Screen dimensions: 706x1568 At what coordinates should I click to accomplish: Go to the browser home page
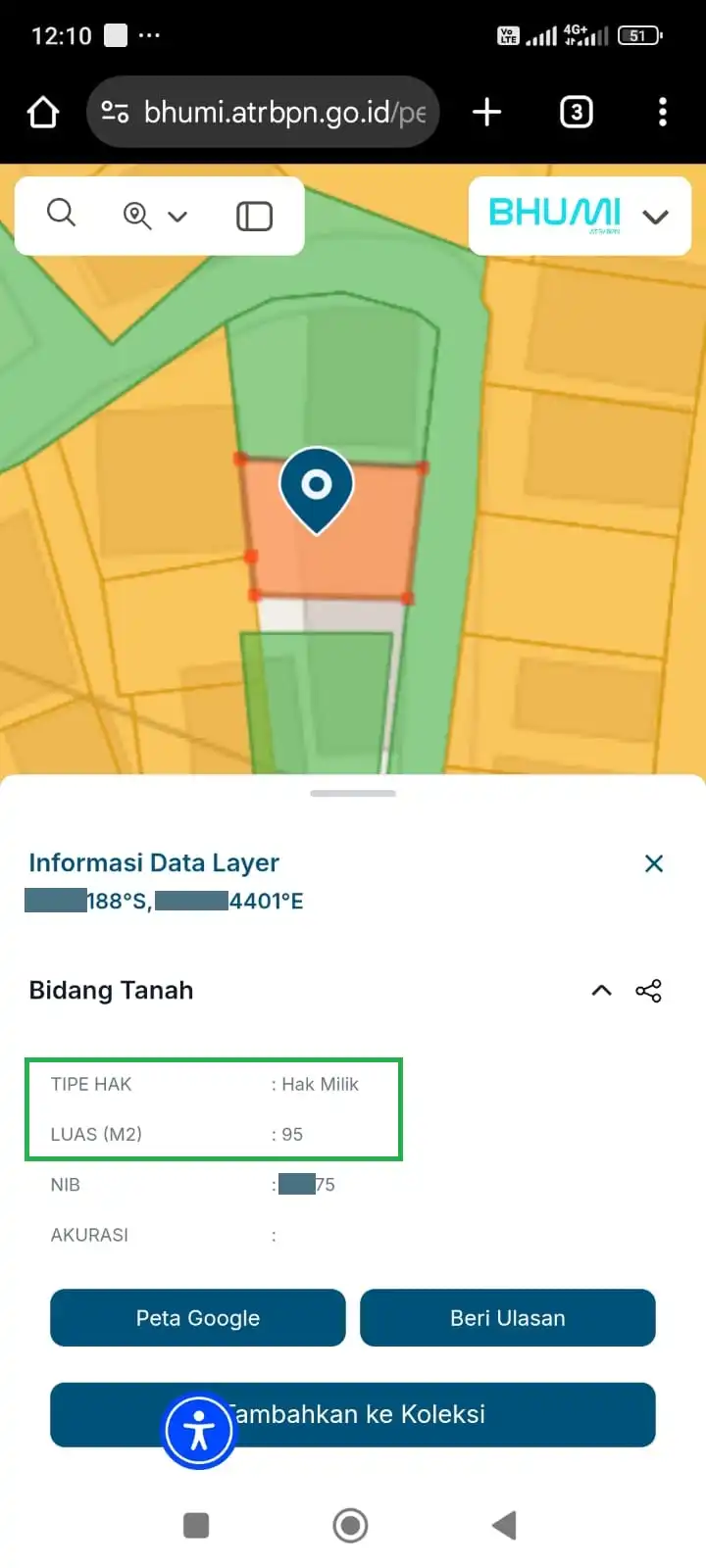tap(43, 113)
